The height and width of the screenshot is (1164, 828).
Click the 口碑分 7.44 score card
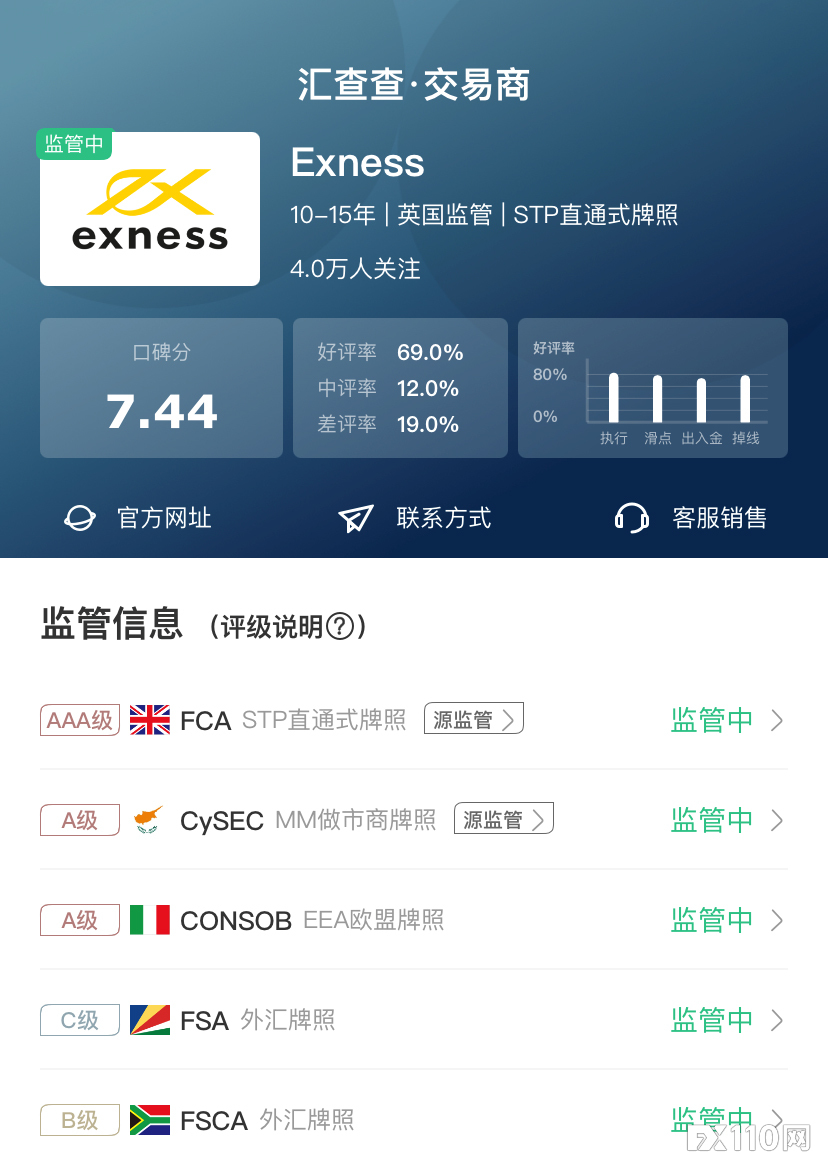pos(160,388)
